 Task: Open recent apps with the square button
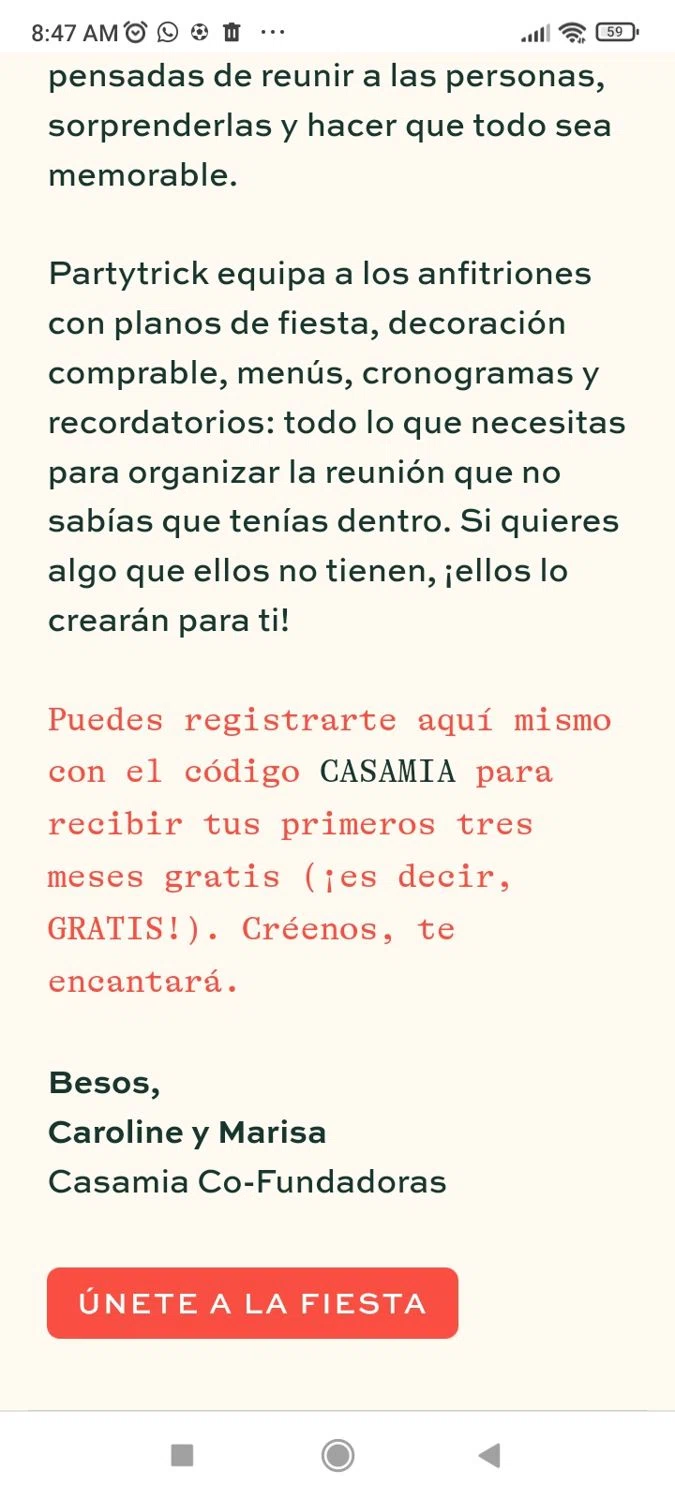click(182, 1455)
